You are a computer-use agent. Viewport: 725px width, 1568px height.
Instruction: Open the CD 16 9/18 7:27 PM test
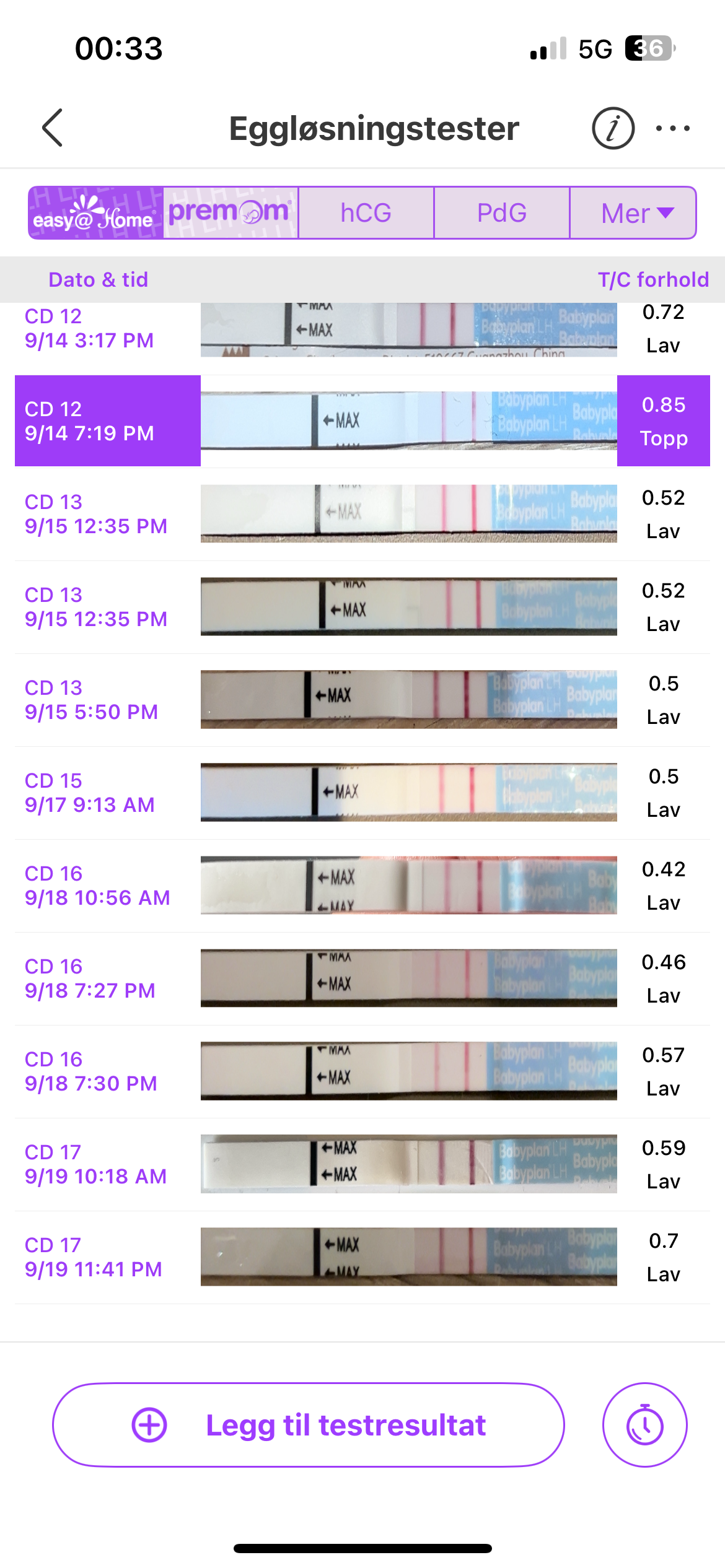(x=362, y=978)
